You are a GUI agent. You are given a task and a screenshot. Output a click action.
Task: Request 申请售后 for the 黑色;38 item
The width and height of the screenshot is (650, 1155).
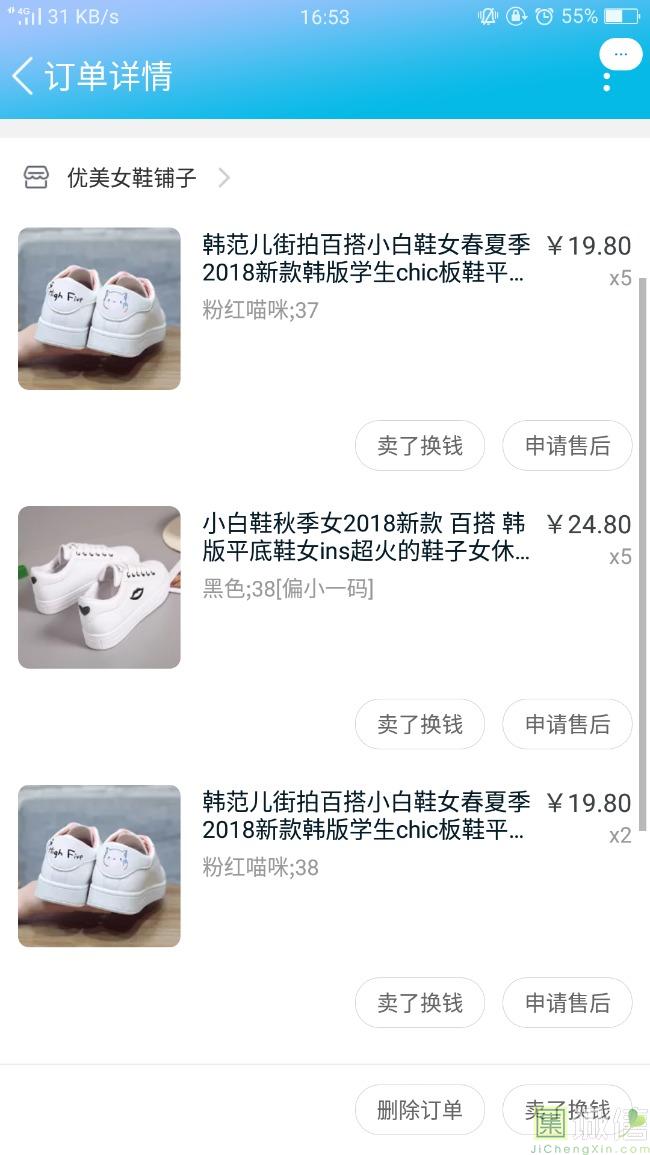pyautogui.click(x=567, y=724)
